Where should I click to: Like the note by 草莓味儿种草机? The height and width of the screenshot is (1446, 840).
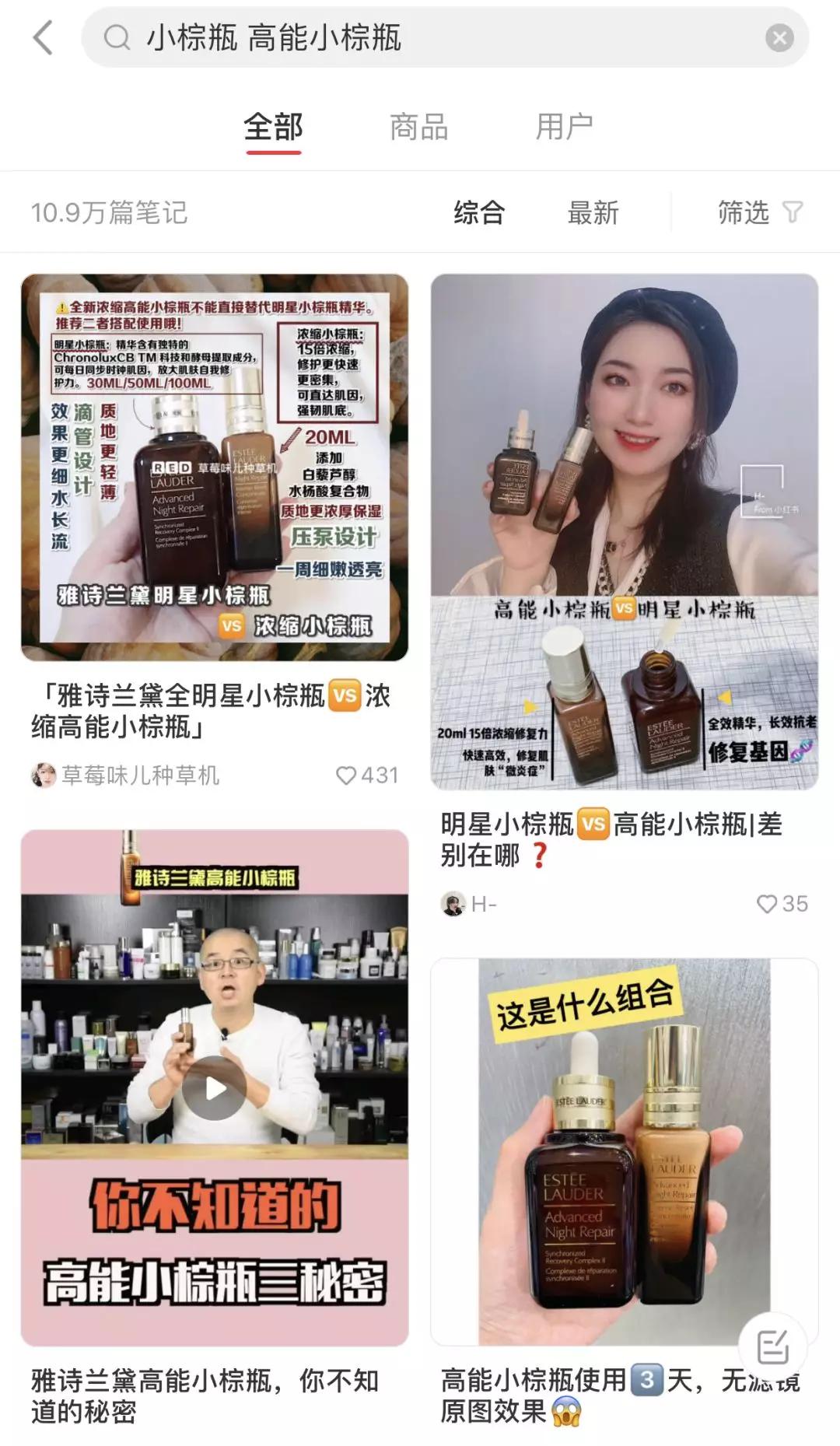tap(347, 776)
